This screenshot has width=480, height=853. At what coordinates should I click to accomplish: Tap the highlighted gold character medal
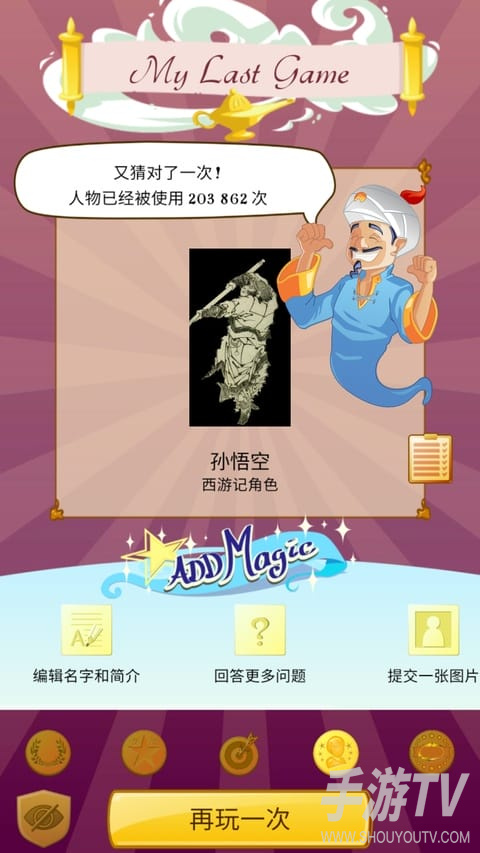336,752
